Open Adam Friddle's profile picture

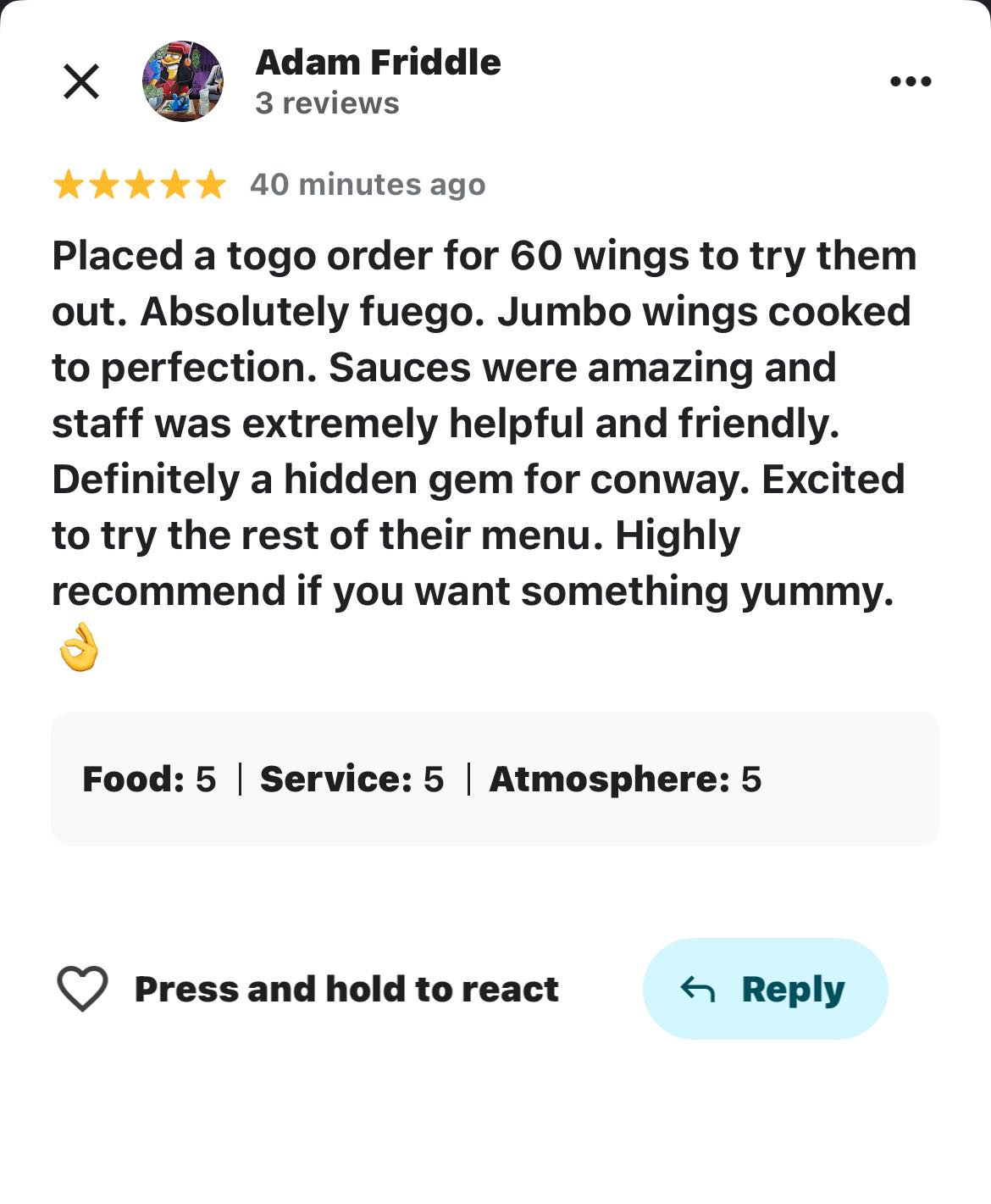182,81
